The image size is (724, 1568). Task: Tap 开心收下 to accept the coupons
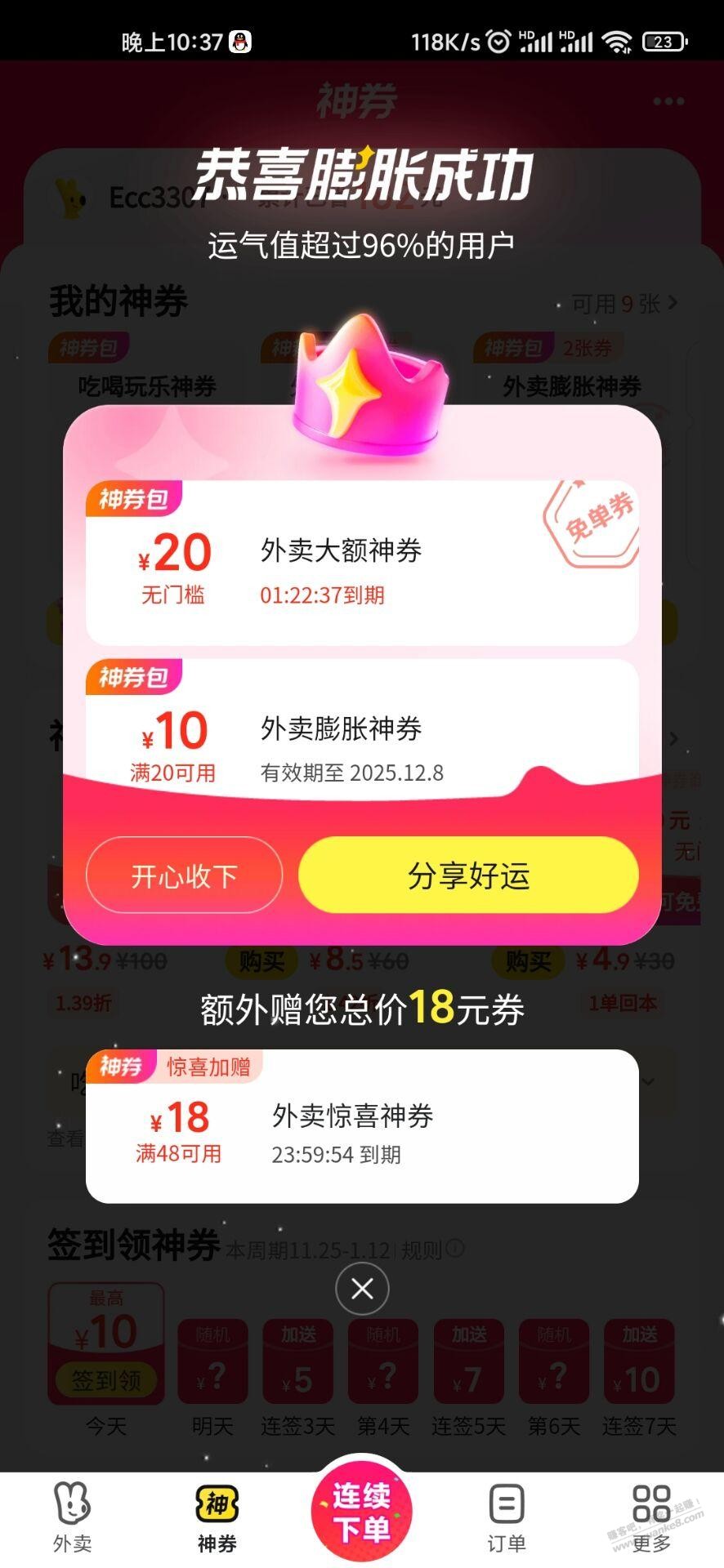point(184,875)
